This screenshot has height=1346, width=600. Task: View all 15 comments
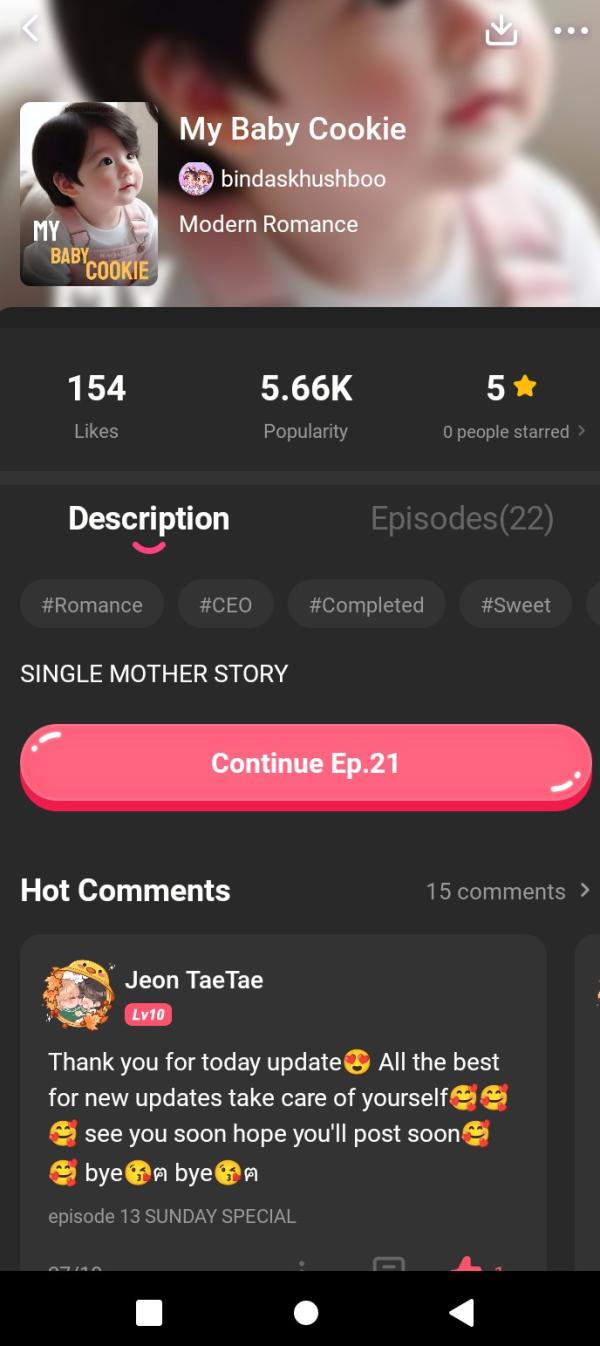click(x=507, y=891)
